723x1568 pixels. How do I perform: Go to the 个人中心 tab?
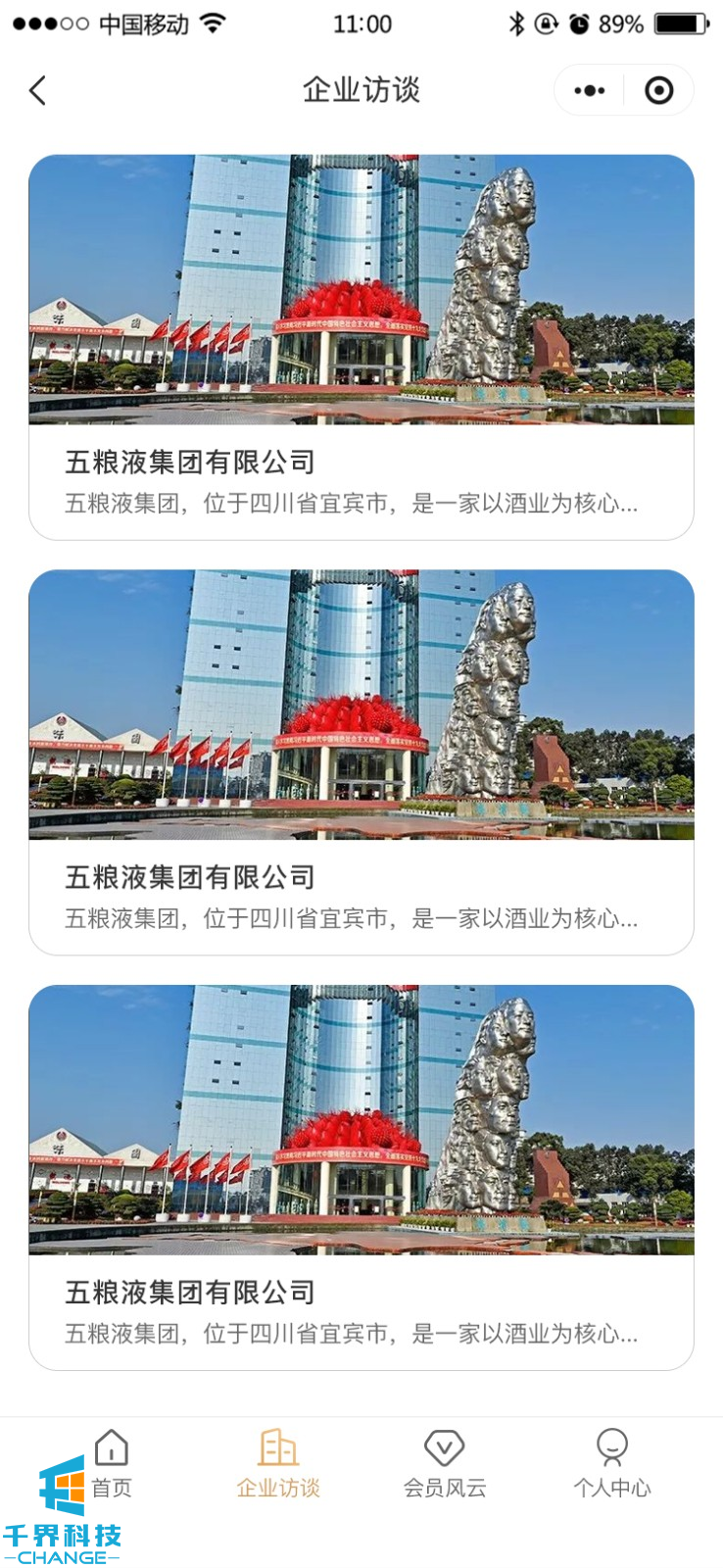pos(612,1464)
